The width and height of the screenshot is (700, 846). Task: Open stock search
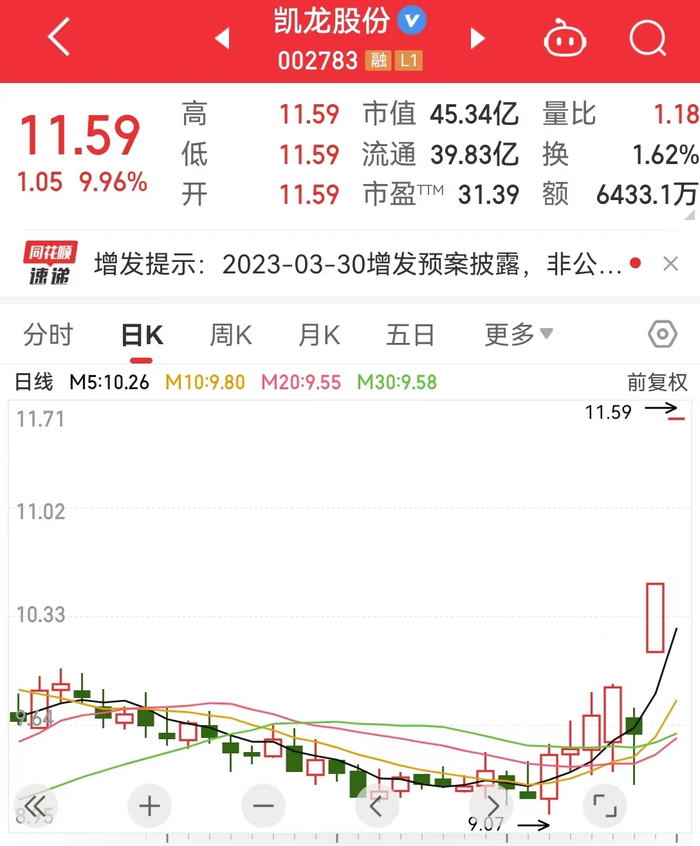[648, 39]
